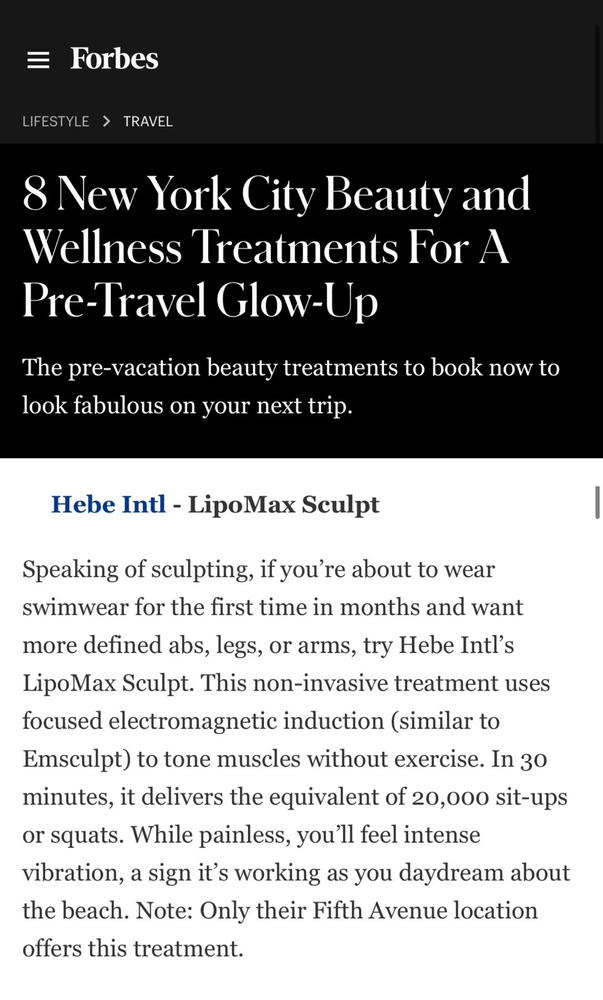Open the Travel breadcrumb
This screenshot has height=1000, width=603.
pyautogui.click(x=148, y=121)
